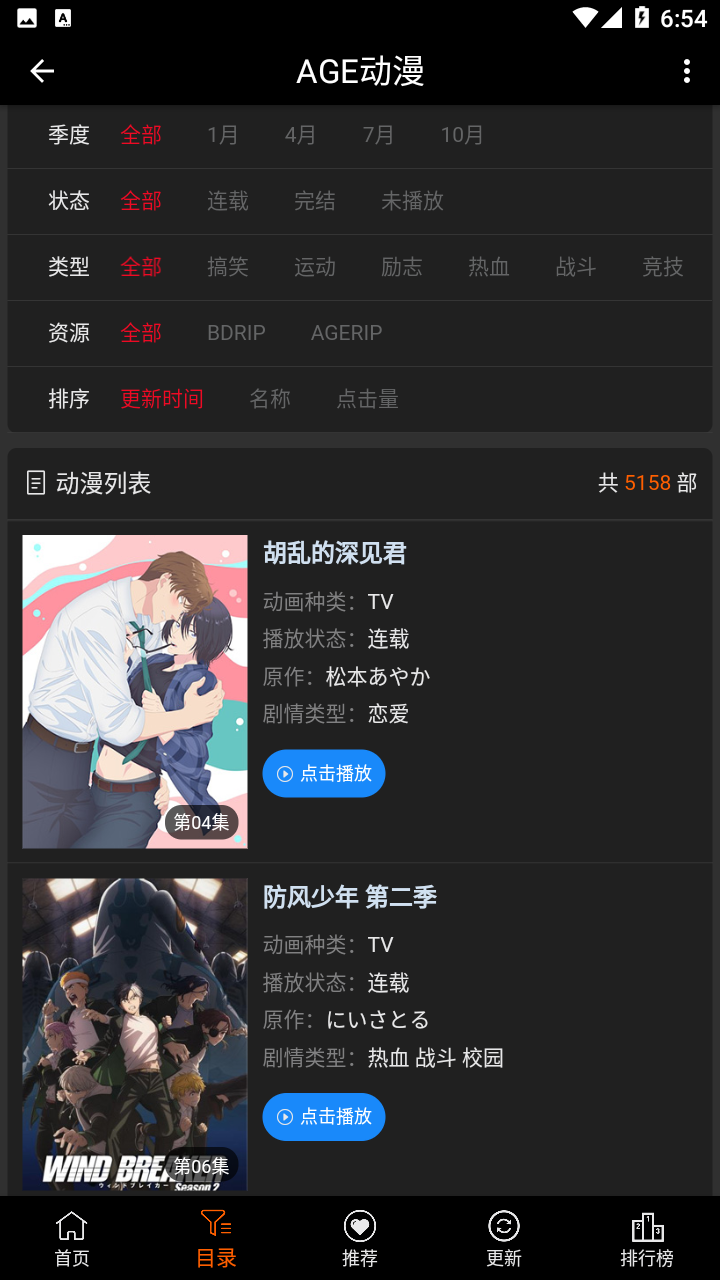Image resolution: width=720 pixels, height=1280 pixels.
Task: Sort the list by 名称
Action: pyautogui.click(x=270, y=399)
